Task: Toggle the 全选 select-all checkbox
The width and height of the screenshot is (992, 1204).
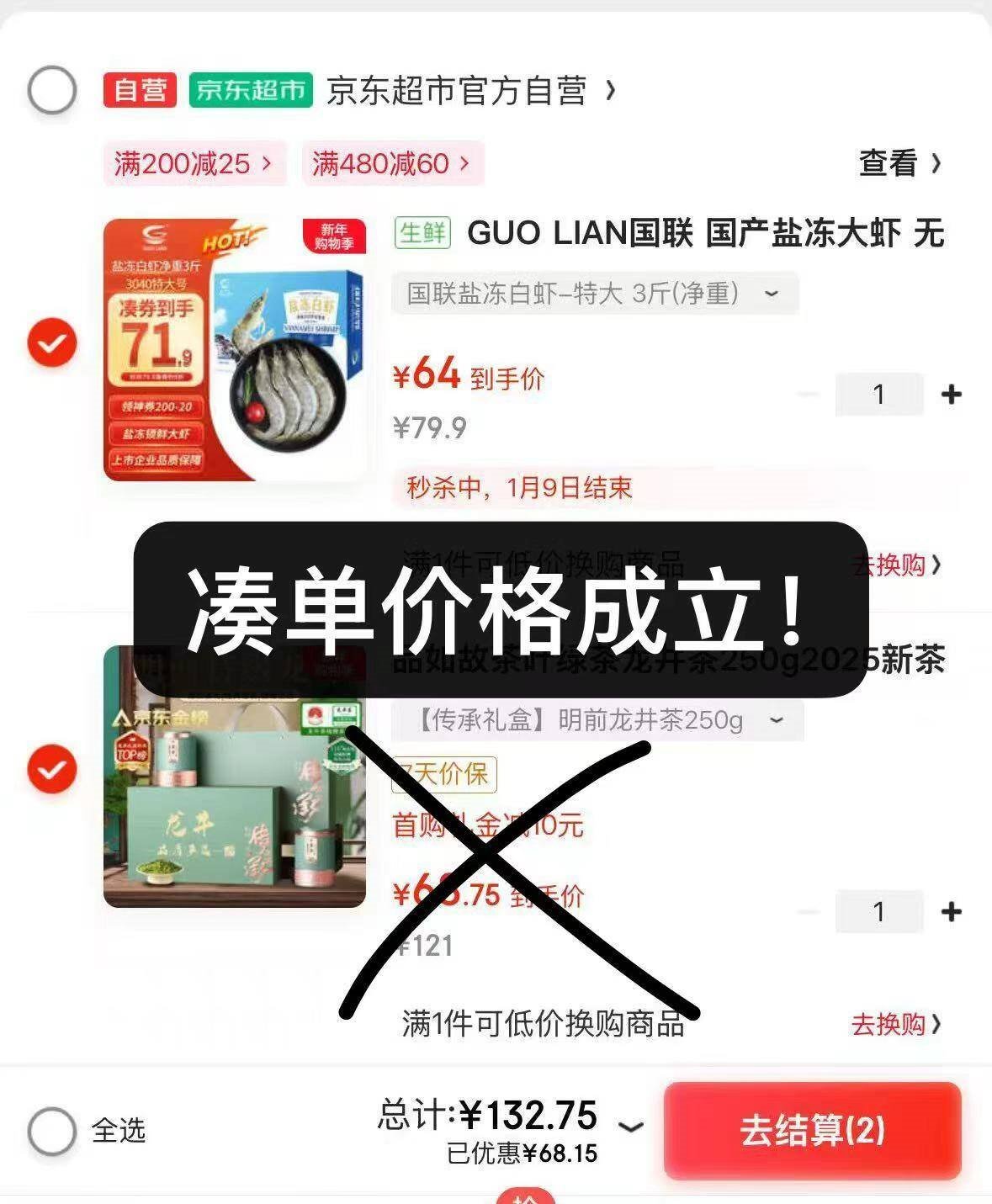Action: (52, 1130)
